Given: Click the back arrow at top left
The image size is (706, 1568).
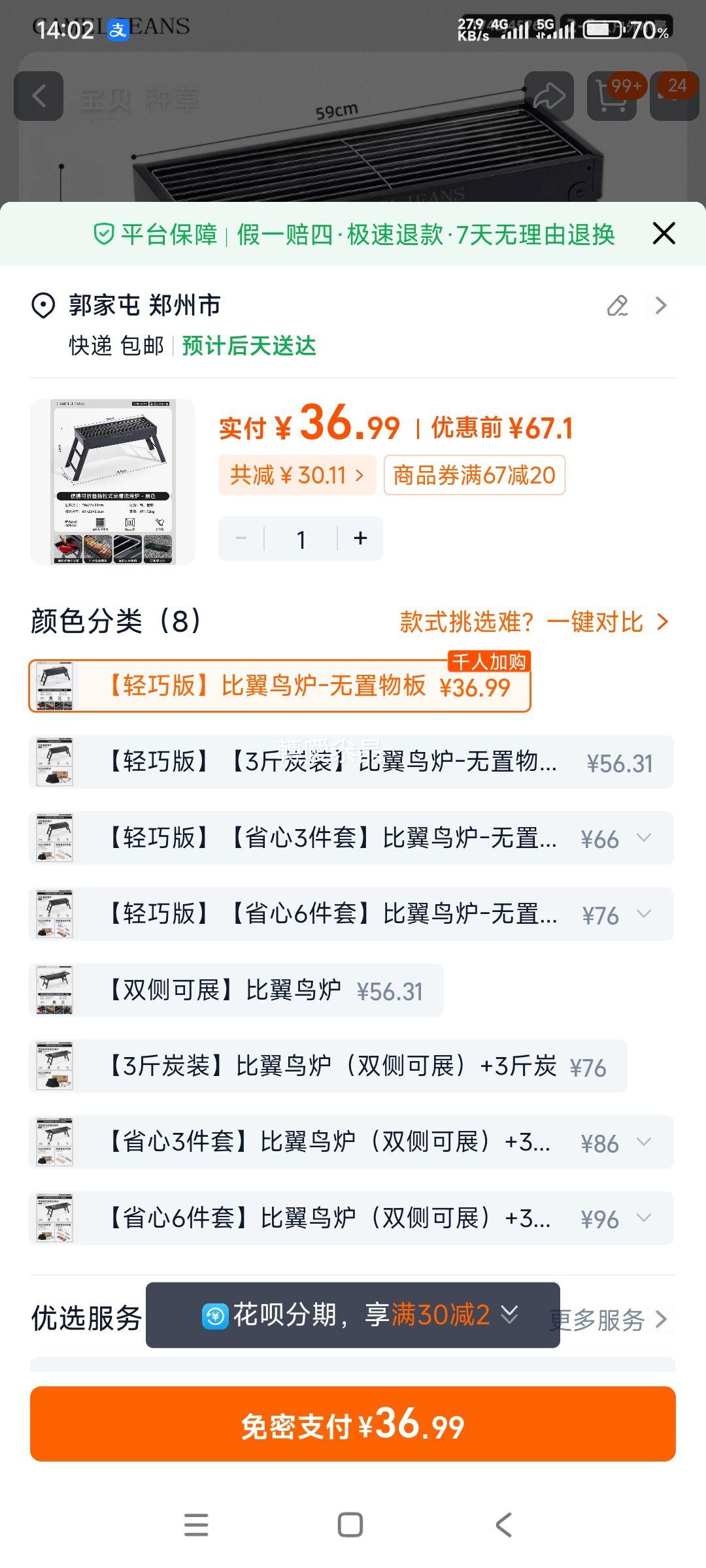Looking at the screenshot, I should tap(39, 96).
